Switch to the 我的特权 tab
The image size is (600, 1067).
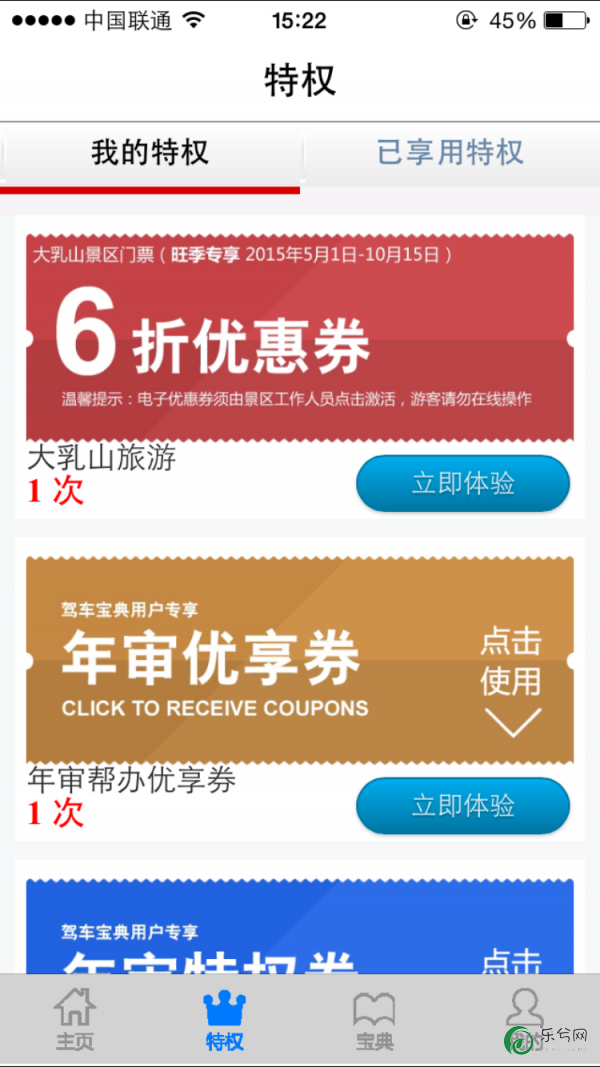pos(150,153)
